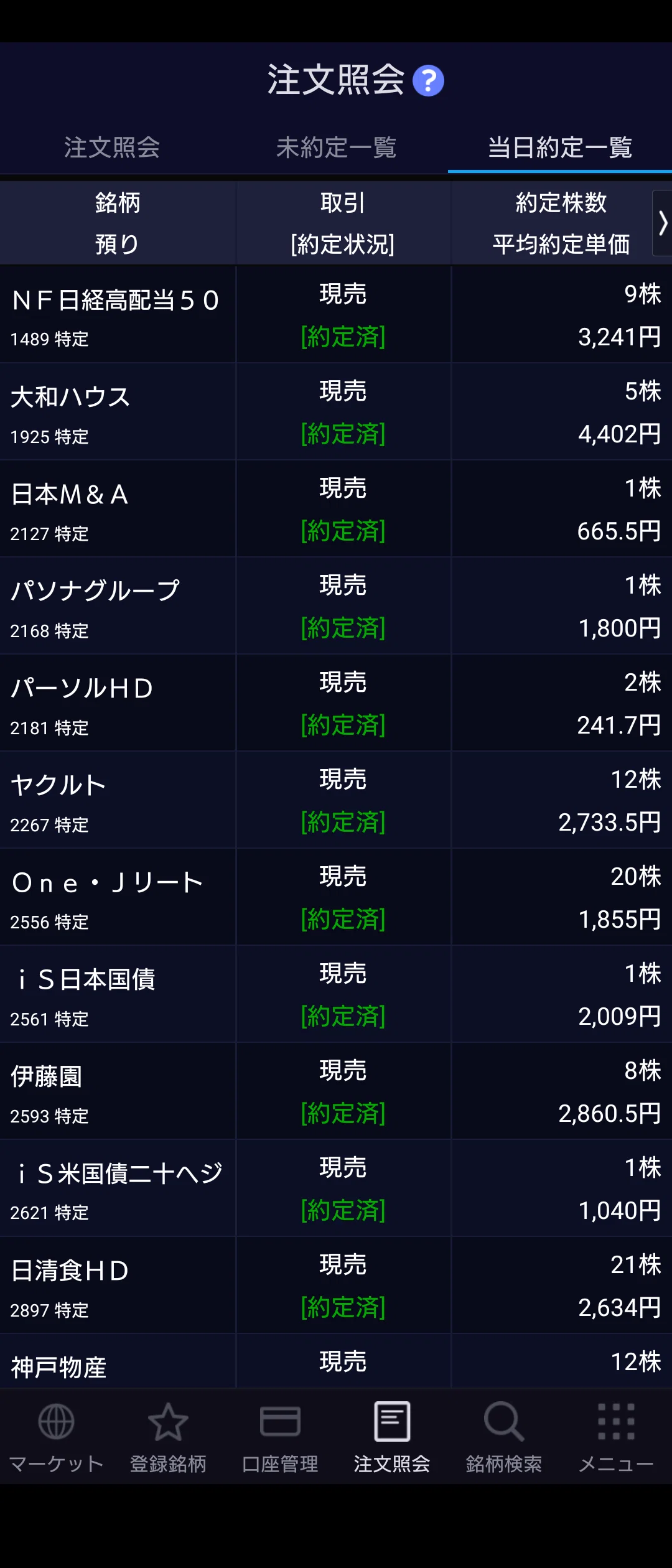Open the メニュー bottom tab

[616, 1437]
